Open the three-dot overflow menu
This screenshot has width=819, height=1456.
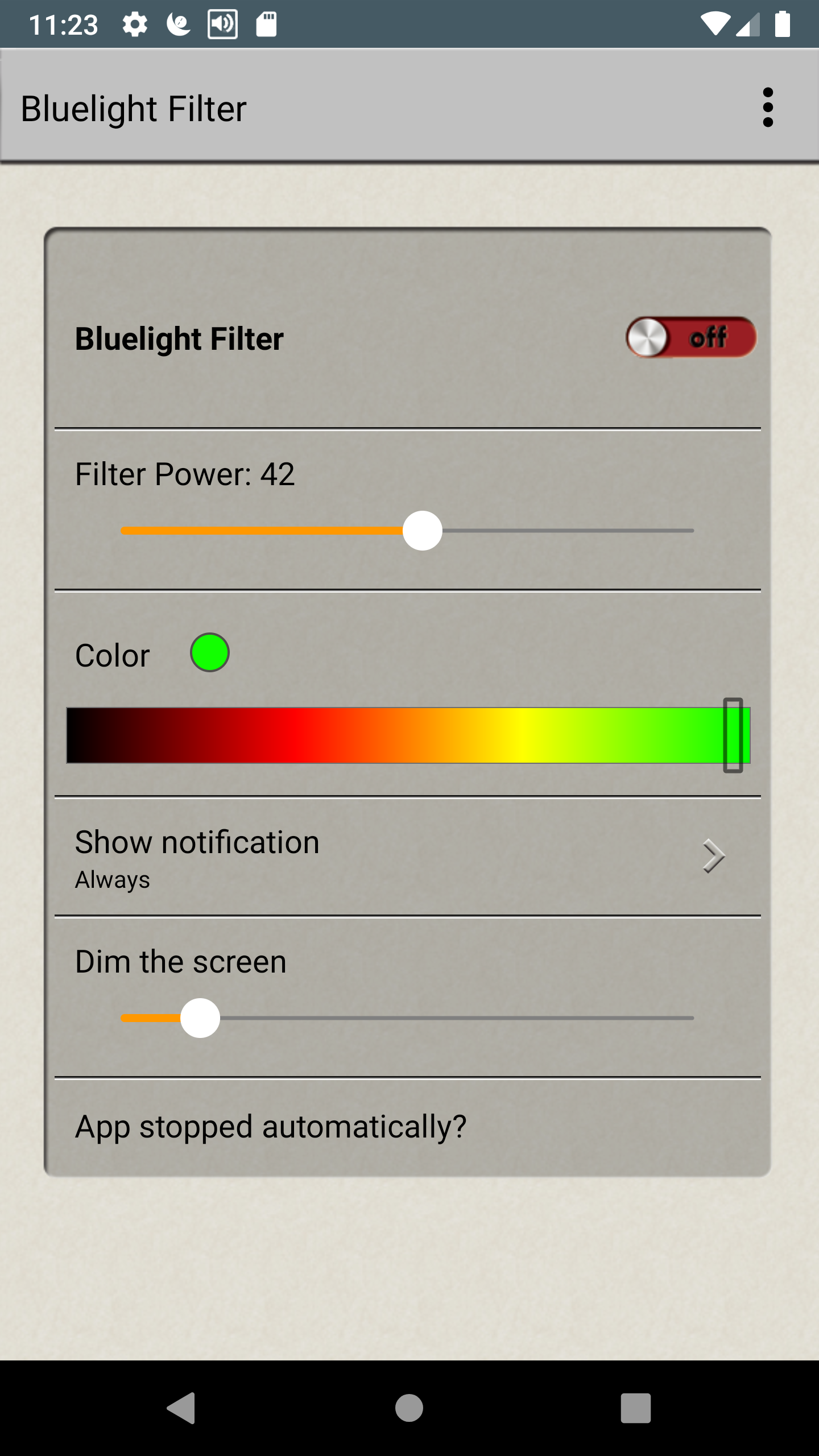coord(768,107)
